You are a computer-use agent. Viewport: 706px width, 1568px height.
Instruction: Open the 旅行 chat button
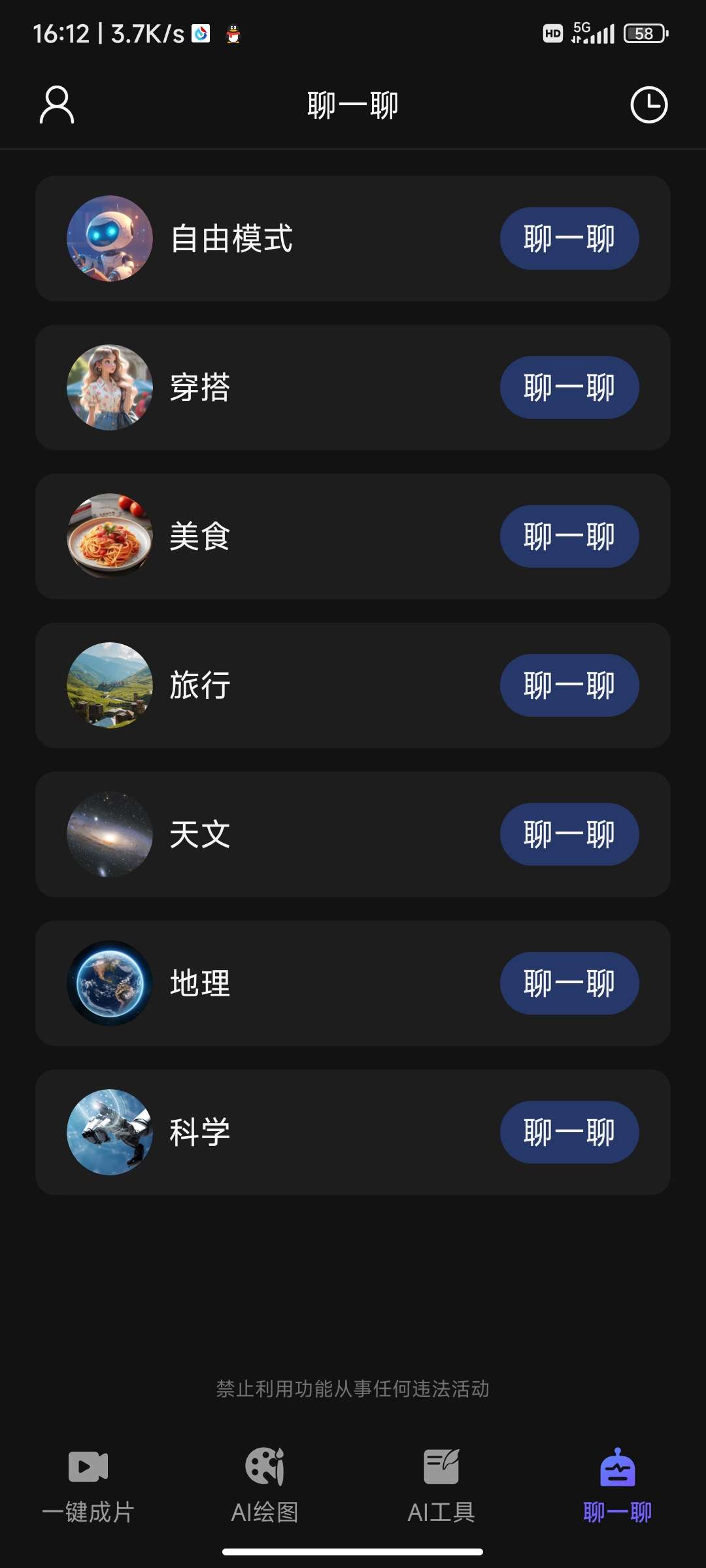569,685
